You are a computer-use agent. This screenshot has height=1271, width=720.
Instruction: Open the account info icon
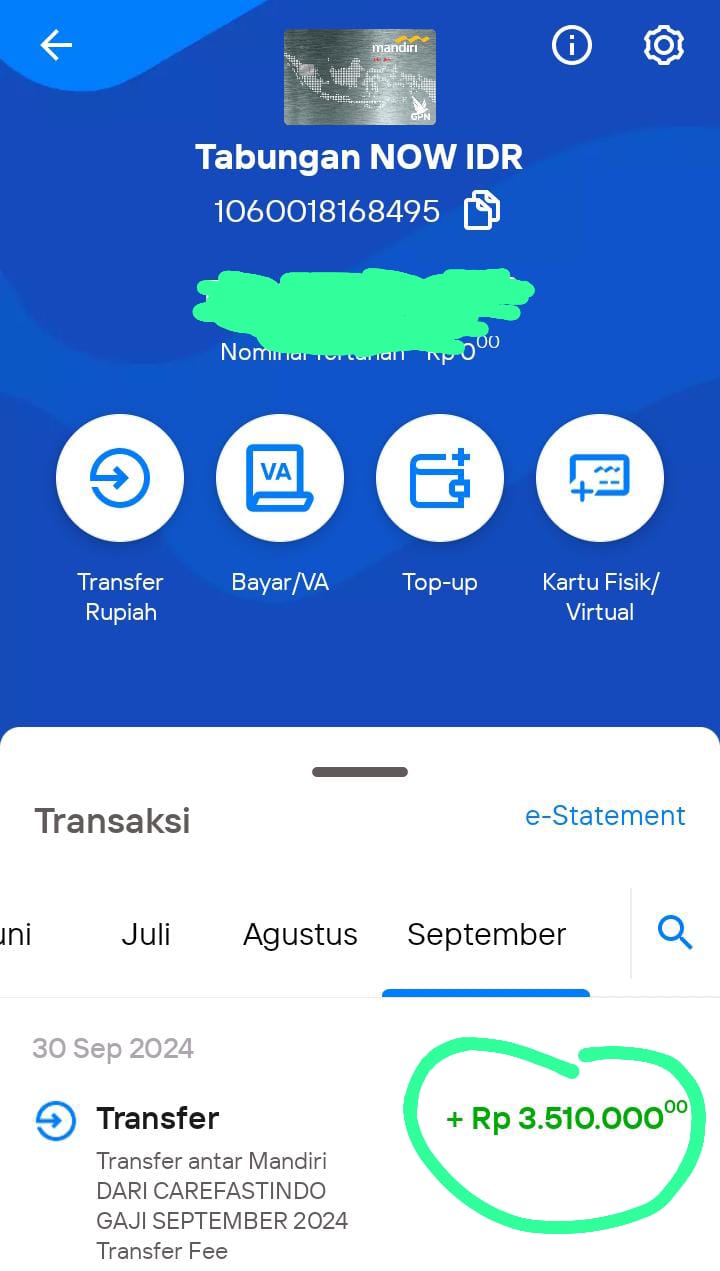point(572,45)
